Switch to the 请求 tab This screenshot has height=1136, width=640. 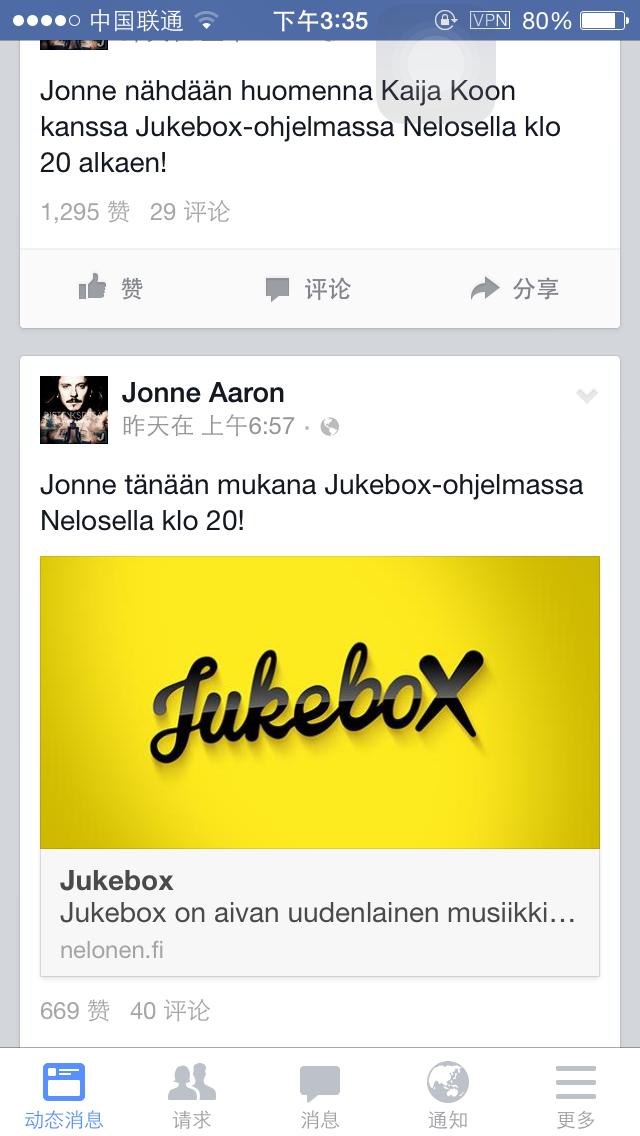(192, 1095)
